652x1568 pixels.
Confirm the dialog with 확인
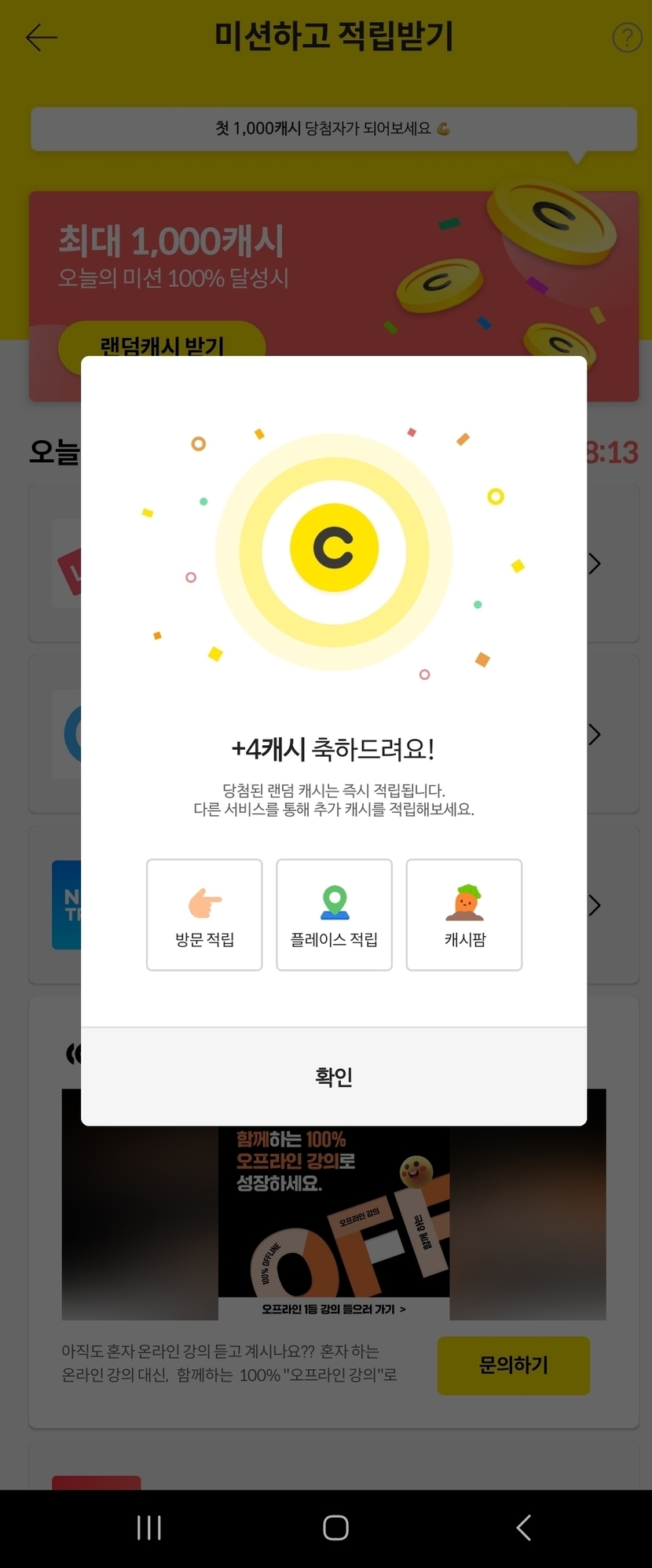[x=334, y=1076]
